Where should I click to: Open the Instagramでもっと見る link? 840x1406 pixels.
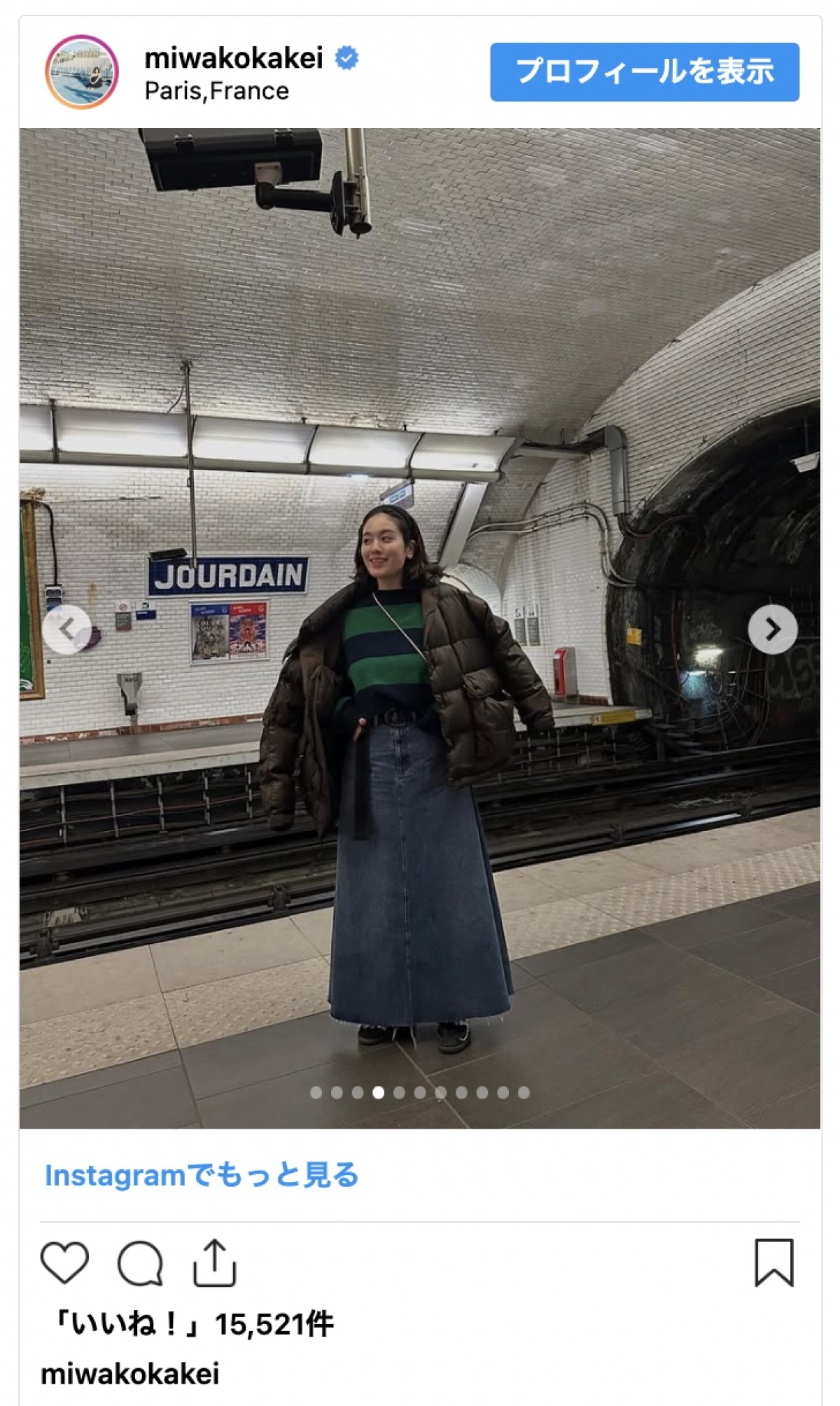(202, 1175)
